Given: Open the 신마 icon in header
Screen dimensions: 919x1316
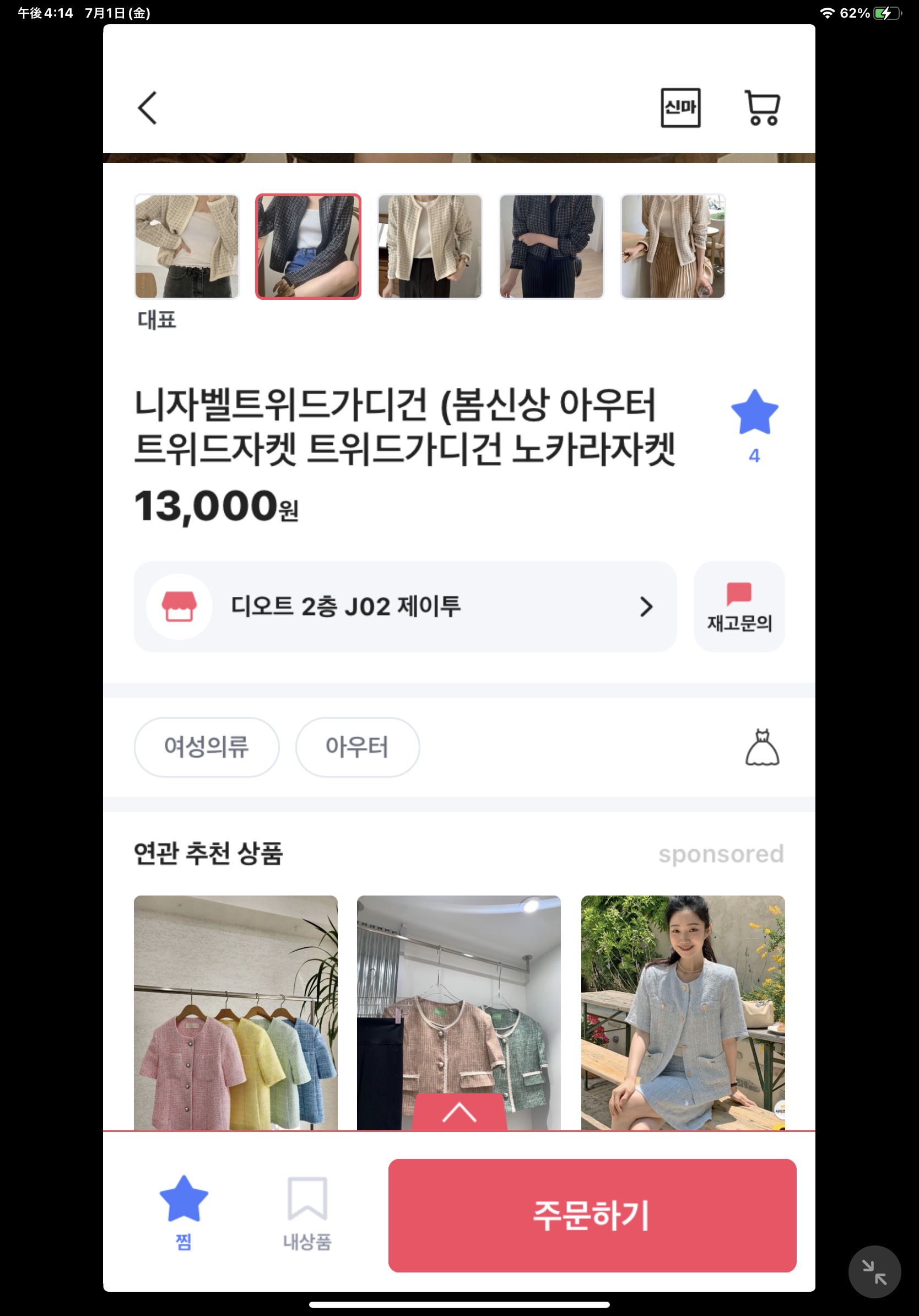Looking at the screenshot, I should tap(680, 108).
